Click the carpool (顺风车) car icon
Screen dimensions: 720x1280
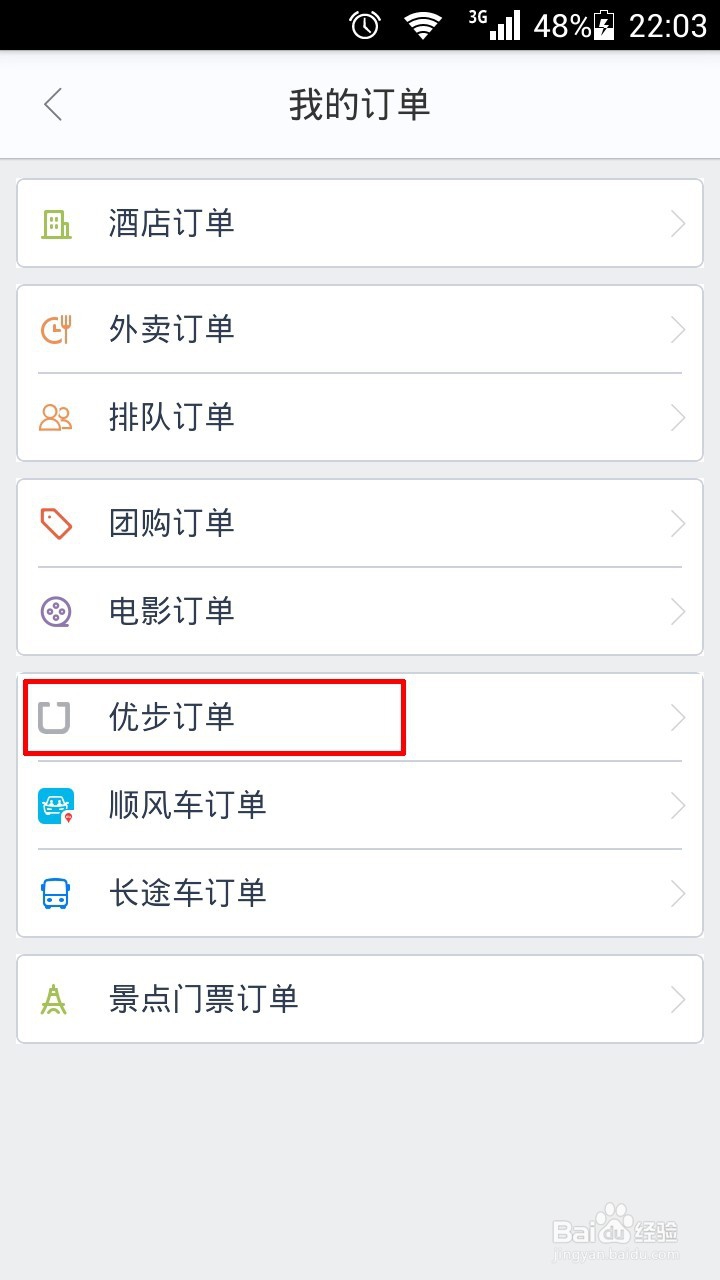click(54, 805)
